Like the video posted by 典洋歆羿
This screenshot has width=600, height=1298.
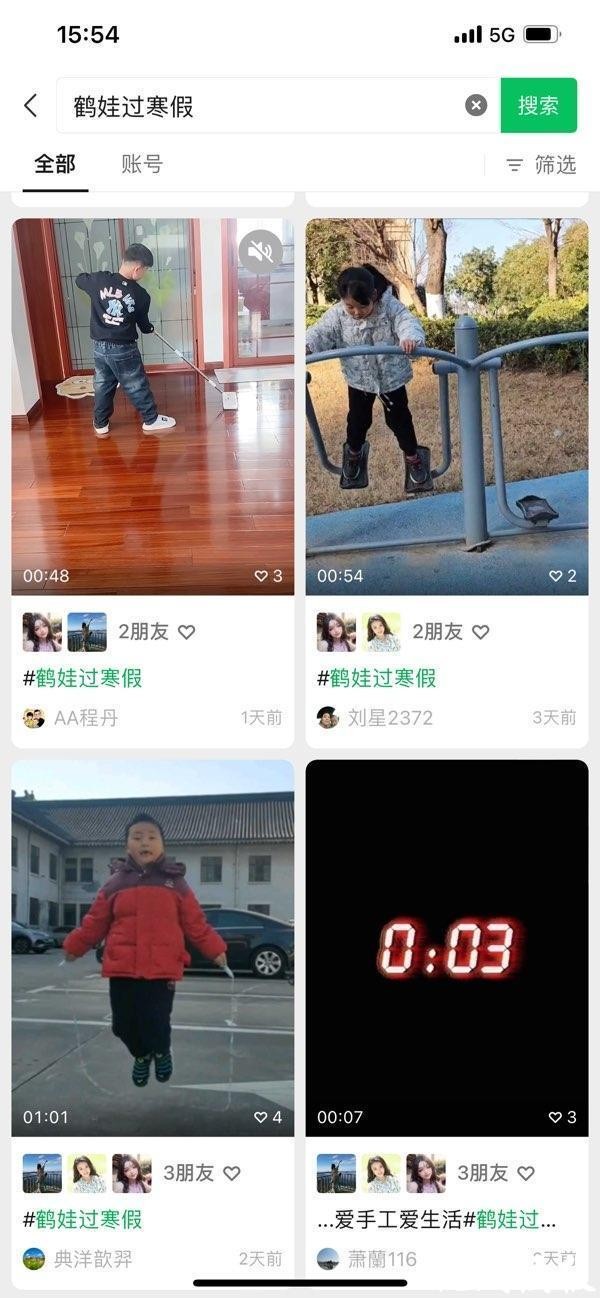(x=232, y=1173)
